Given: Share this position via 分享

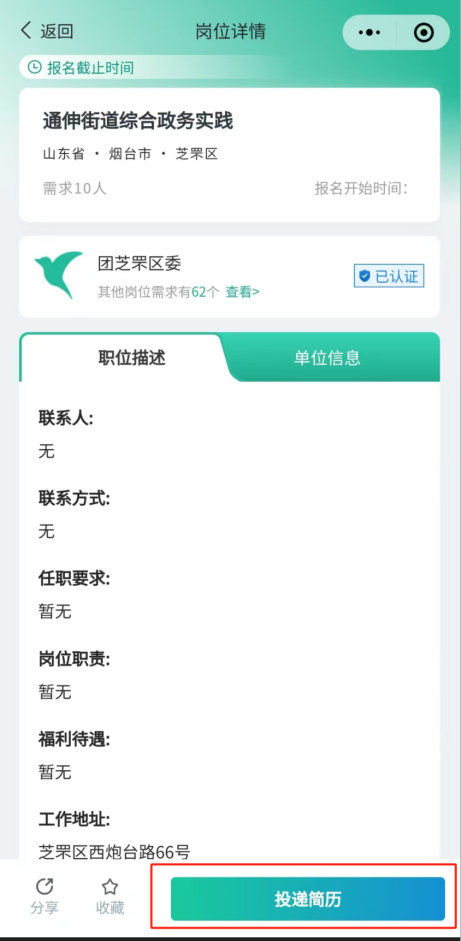Looking at the screenshot, I should coord(44,896).
